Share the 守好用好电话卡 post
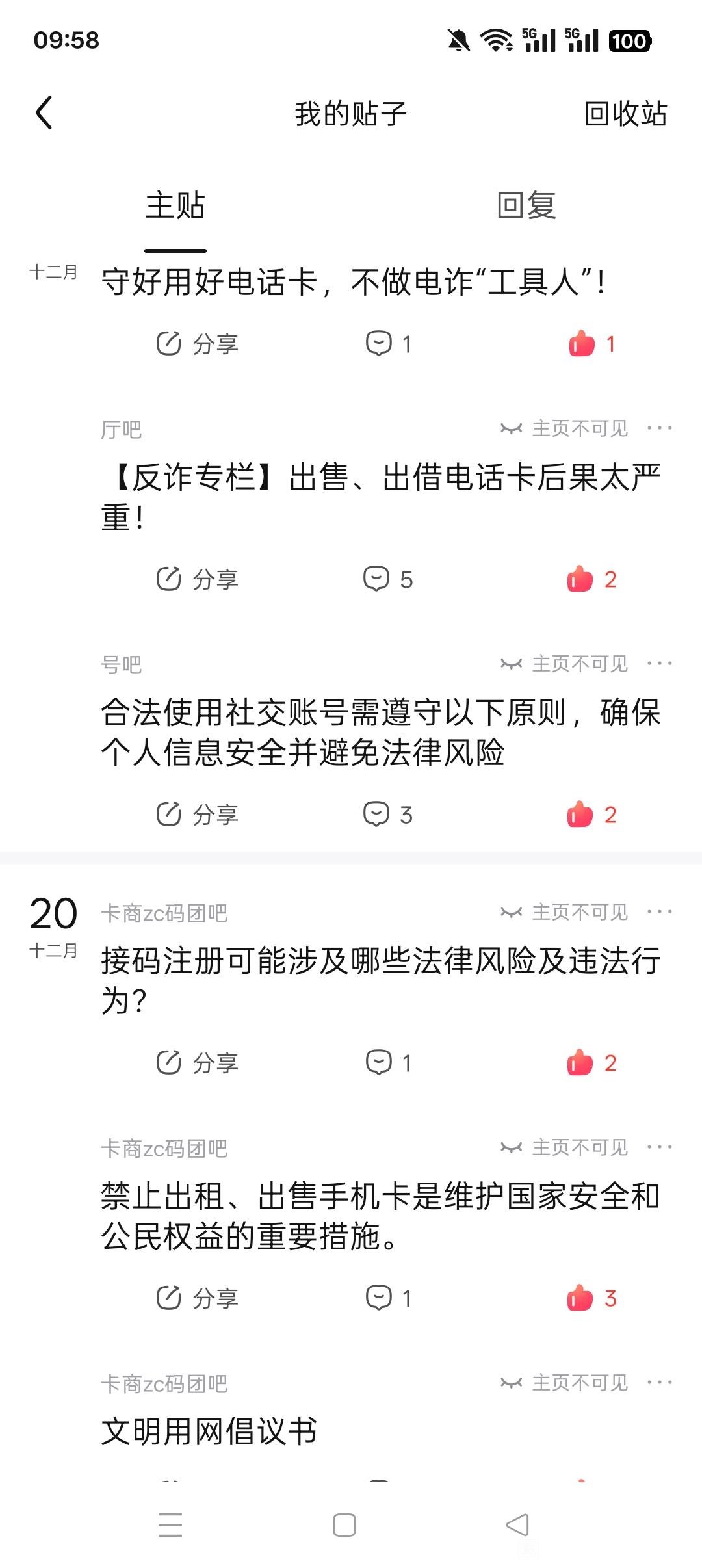Image resolution: width=702 pixels, height=1568 pixels. point(198,344)
